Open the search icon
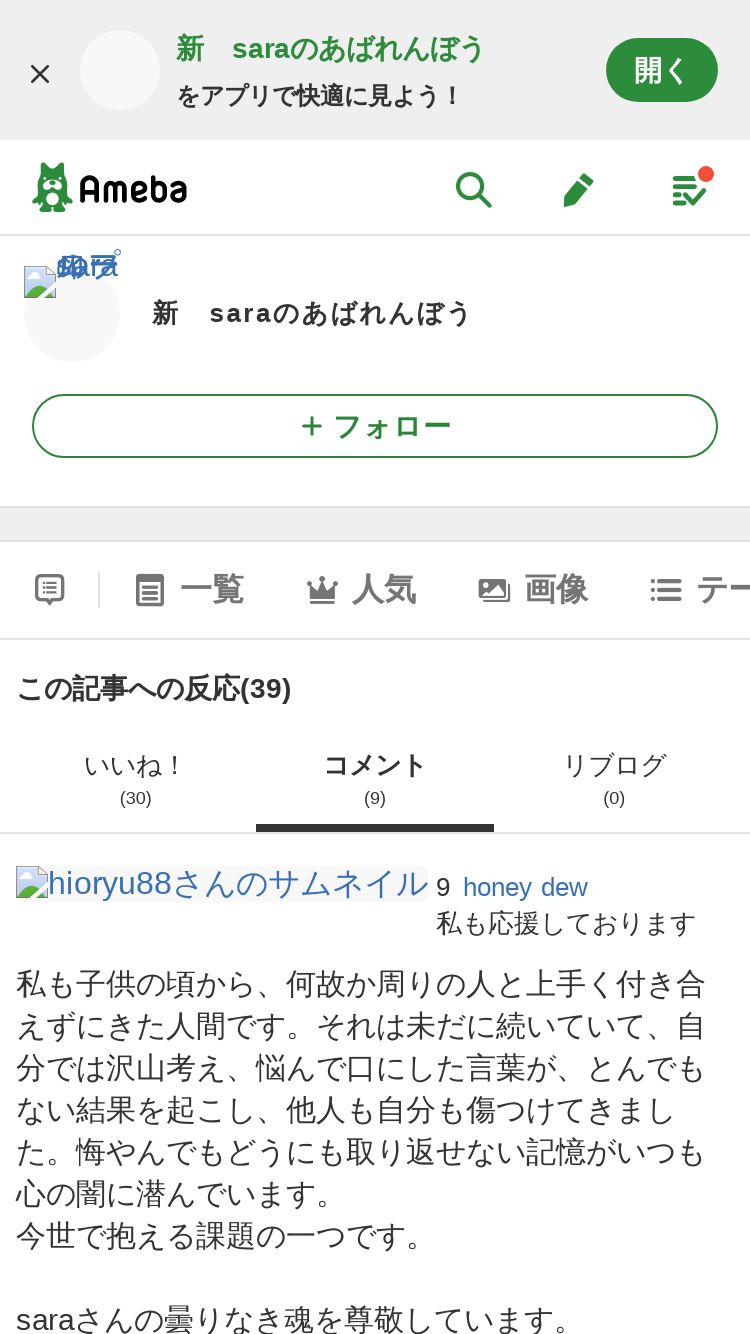The width and height of the screenshot is (750, 1334). [x=473, y=188]
